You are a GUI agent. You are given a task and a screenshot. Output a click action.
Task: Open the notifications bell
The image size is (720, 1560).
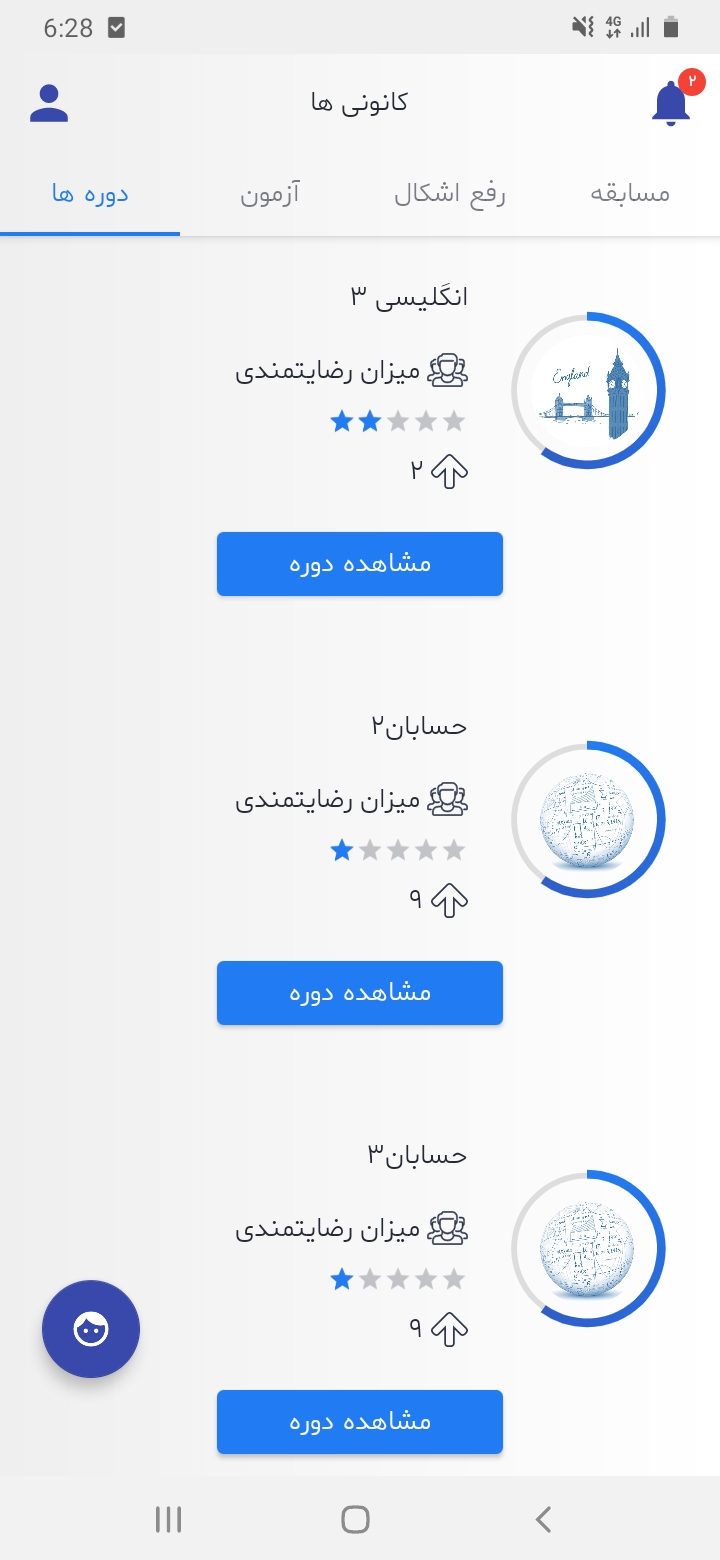[x=671, y=103]
